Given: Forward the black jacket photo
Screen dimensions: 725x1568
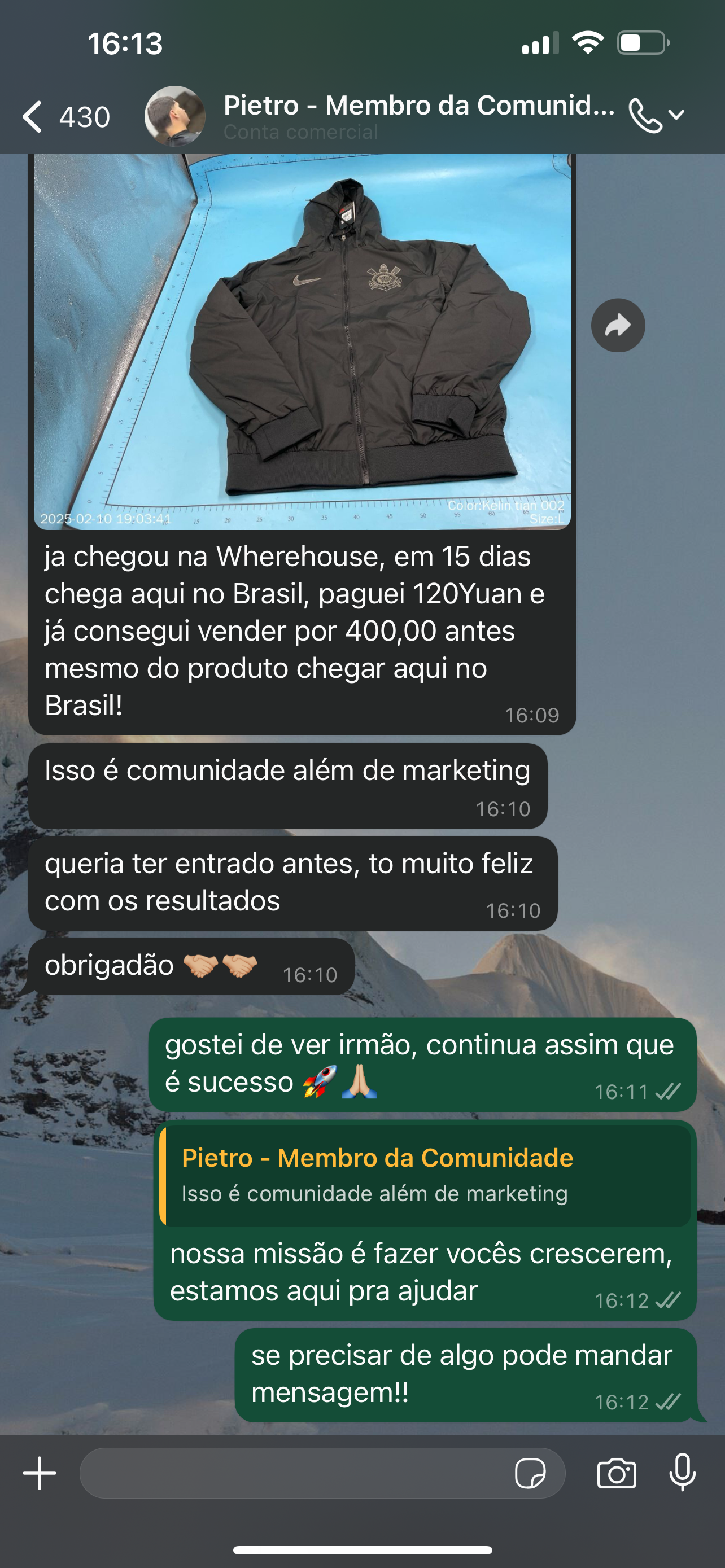Looking at the screenshot, I should [x=617, y=326].
